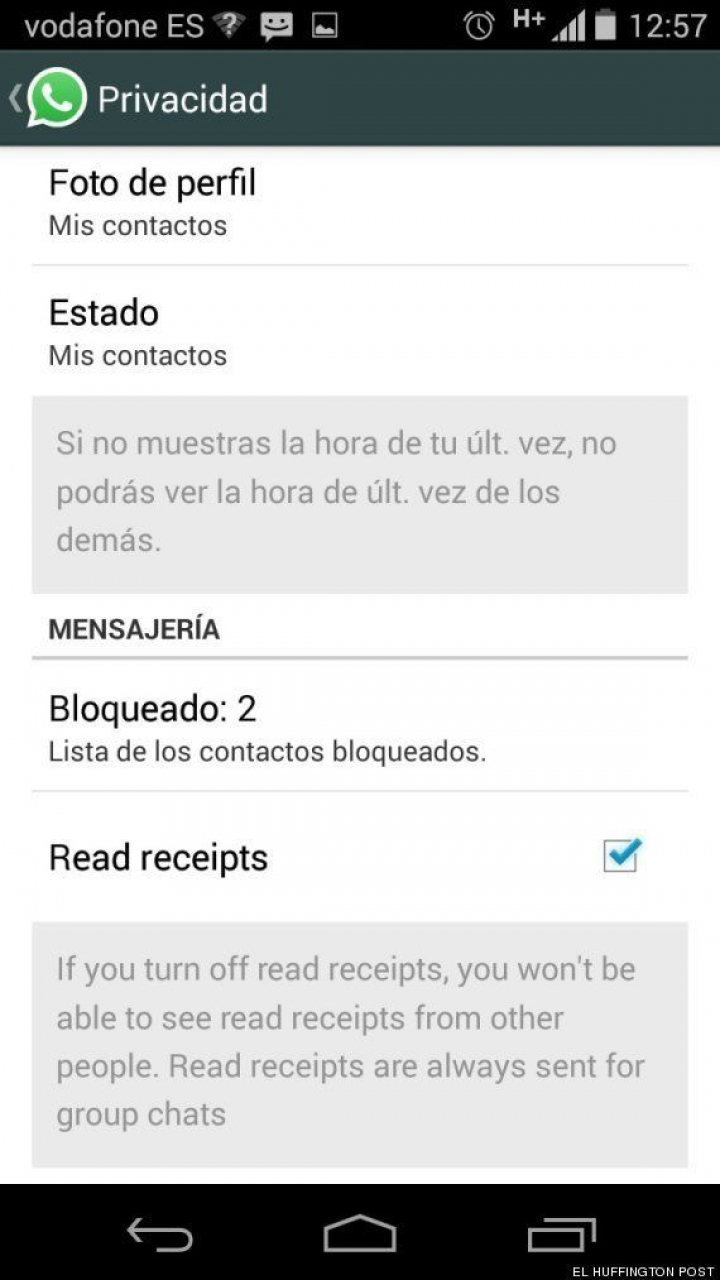
Task: Open the recent apps view
Action: (561, 1233)
